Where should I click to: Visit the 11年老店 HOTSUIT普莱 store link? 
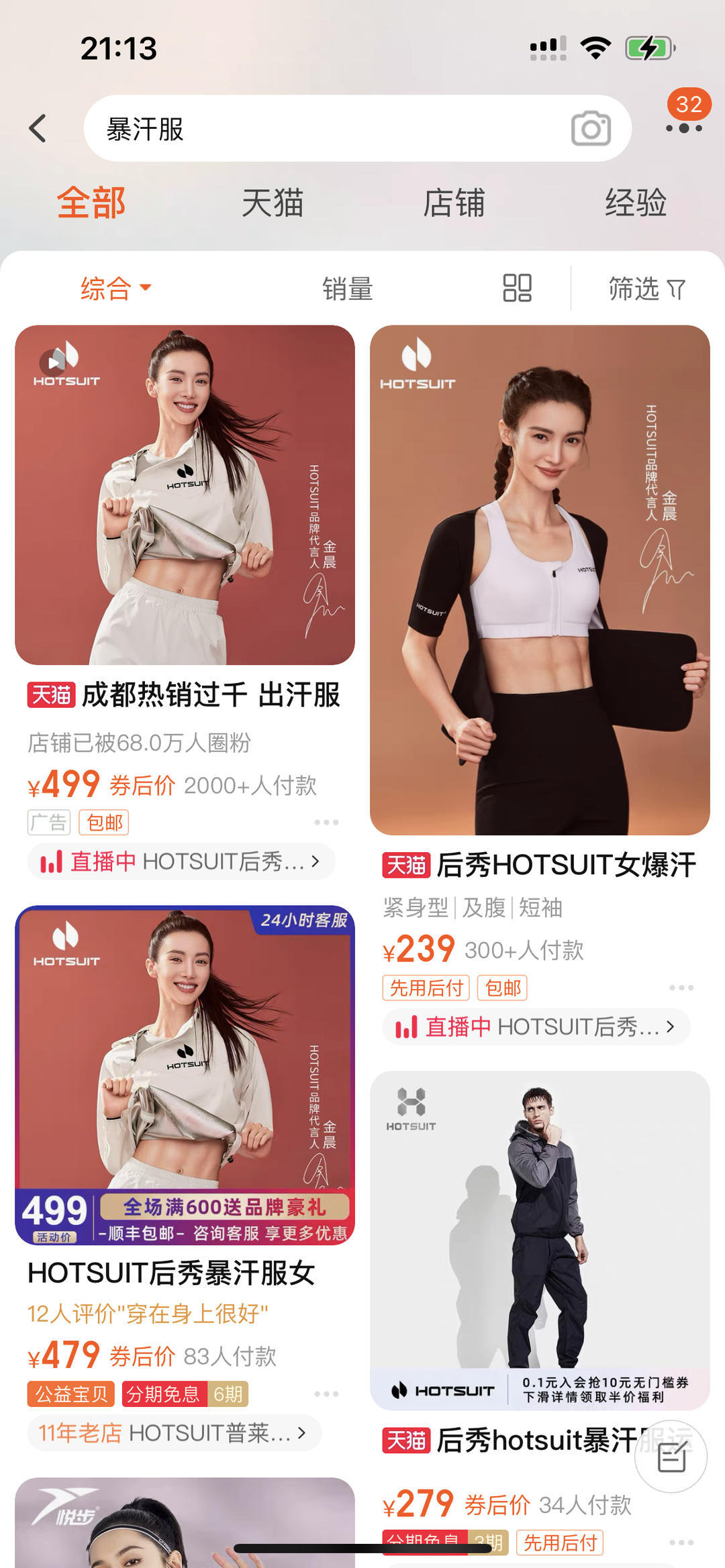173,1433
